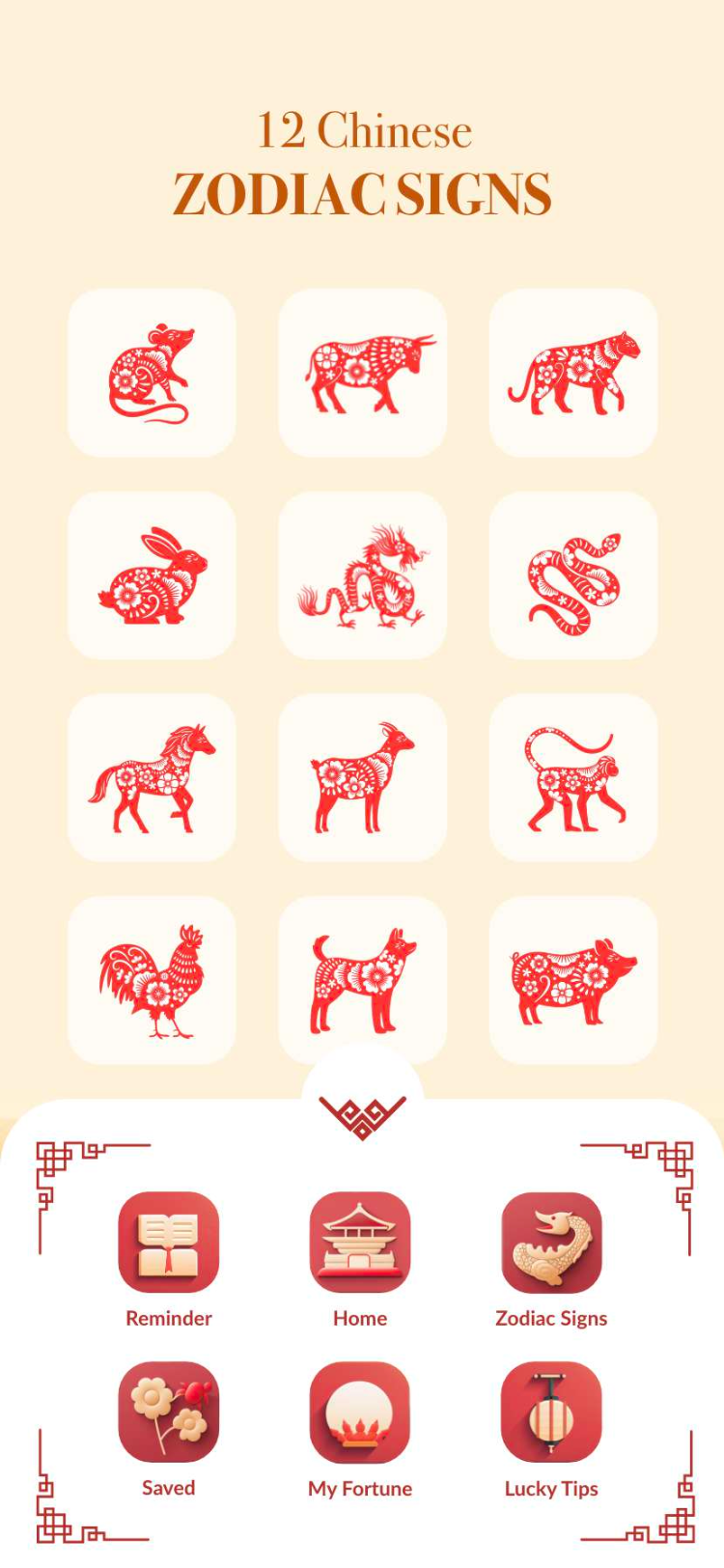724x1568 pixels.
Task: View My Fortune
Action: [360, 1413]
